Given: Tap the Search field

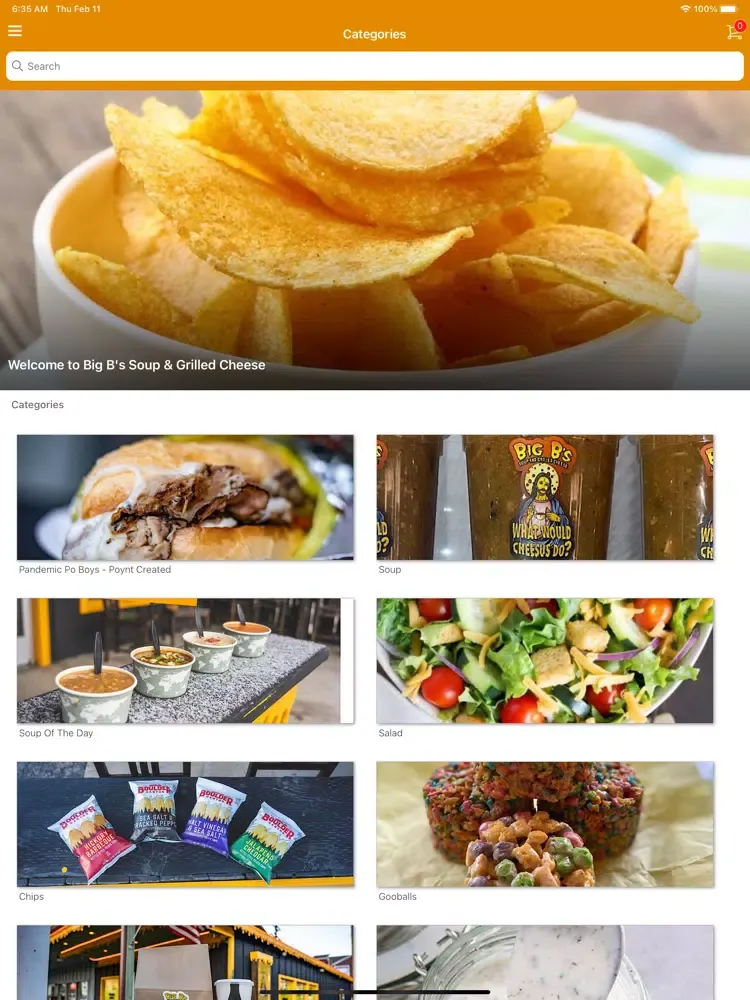Looking at the screenshot, I should pos(375,66).
